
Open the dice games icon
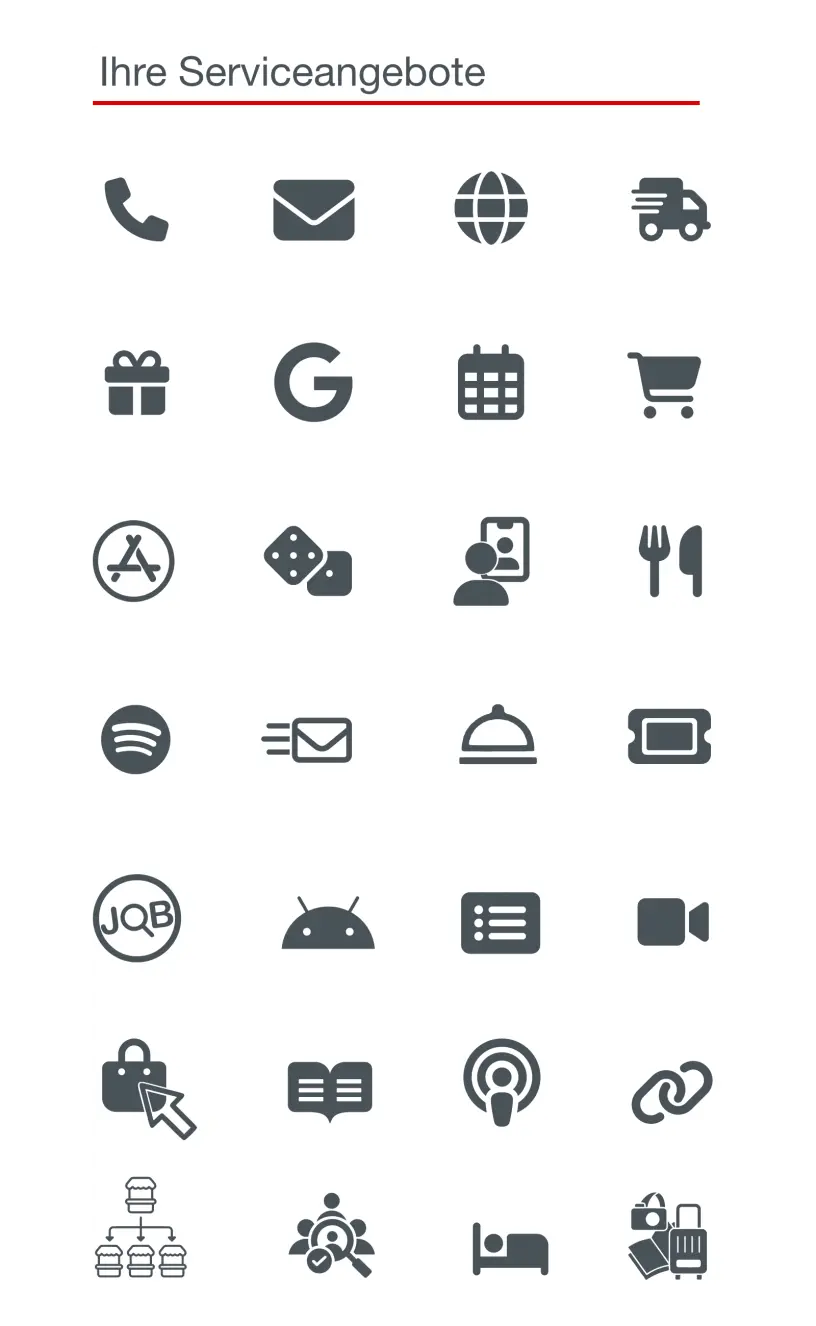(308, 561)
